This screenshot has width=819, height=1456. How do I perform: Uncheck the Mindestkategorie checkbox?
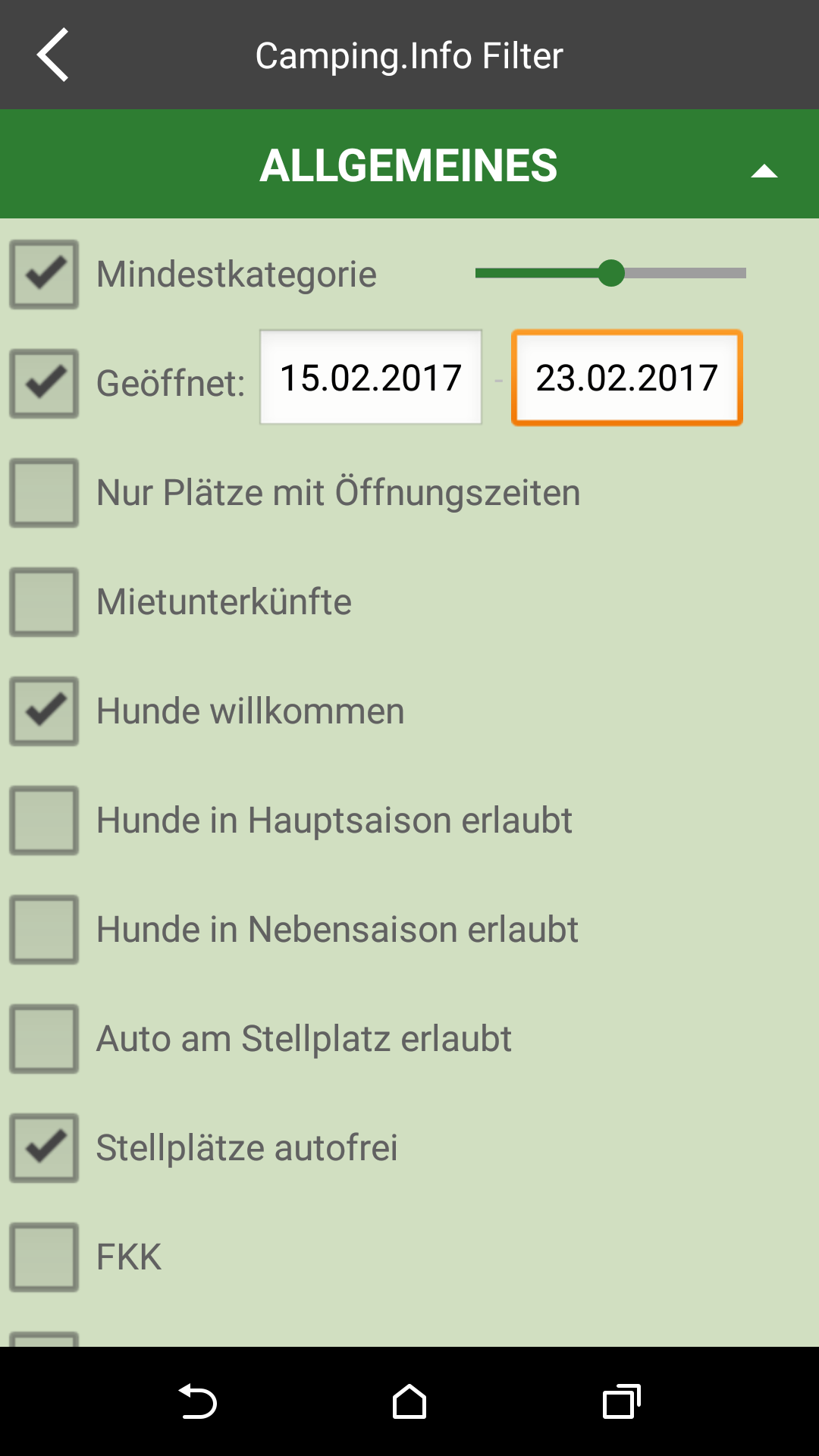coord(44,275)
